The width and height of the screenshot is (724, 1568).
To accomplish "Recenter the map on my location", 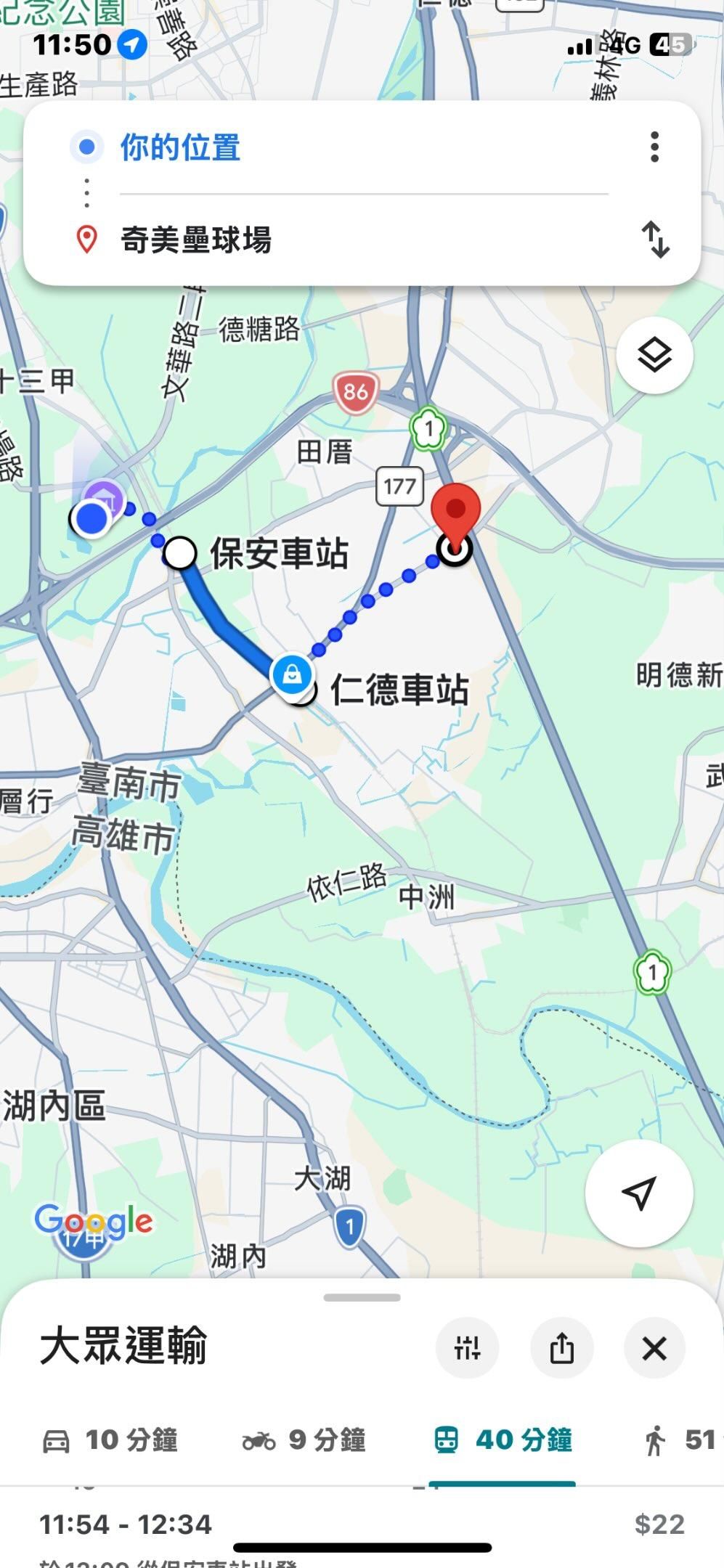I will 639,1193.
